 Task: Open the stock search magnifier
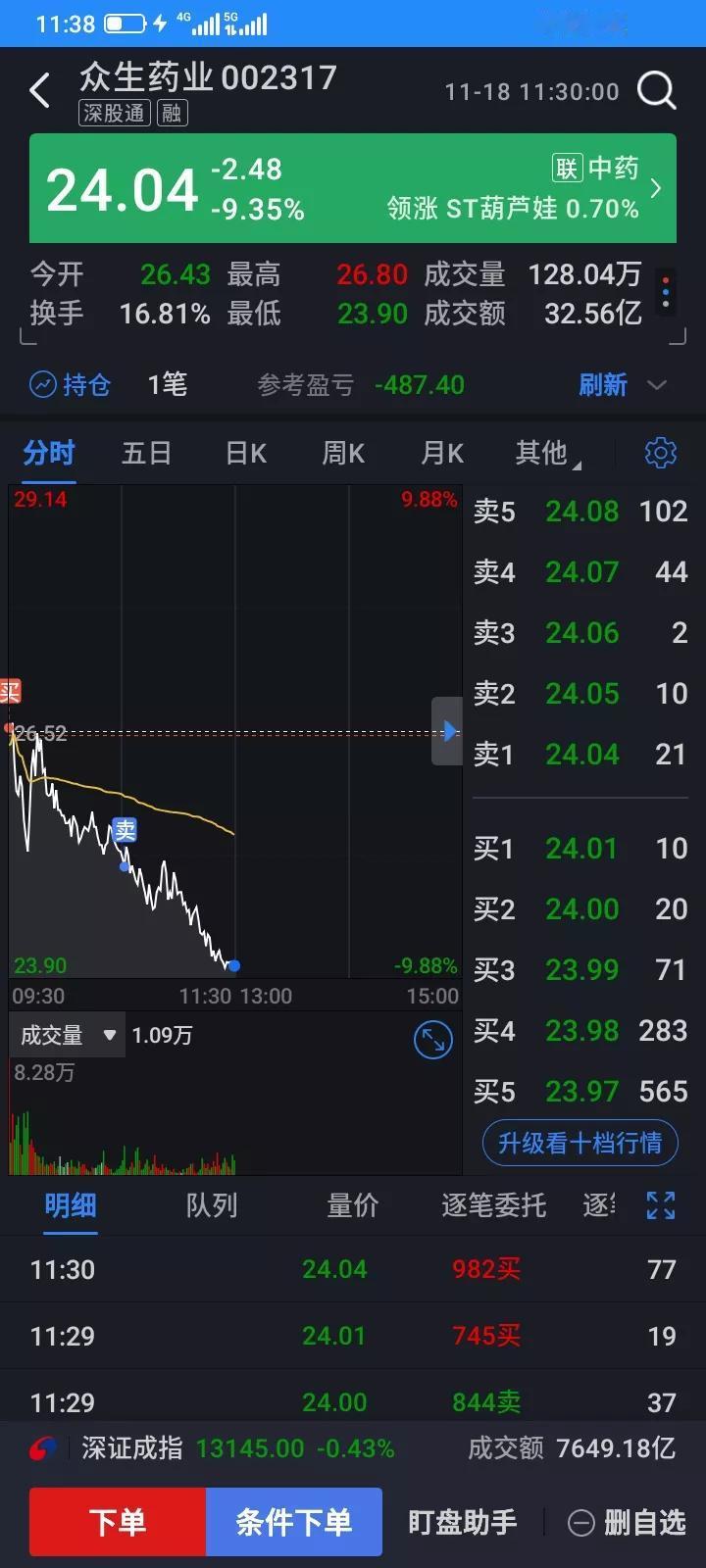pyautogui.click(x=657, y=90)
